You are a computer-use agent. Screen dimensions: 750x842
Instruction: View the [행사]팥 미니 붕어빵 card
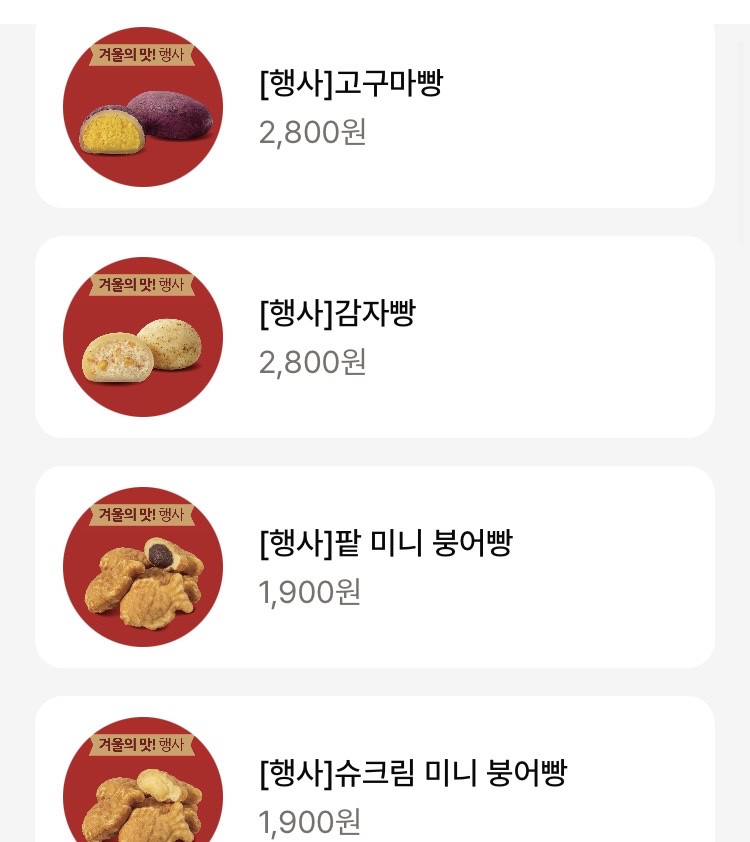click(x=375, y=567)
